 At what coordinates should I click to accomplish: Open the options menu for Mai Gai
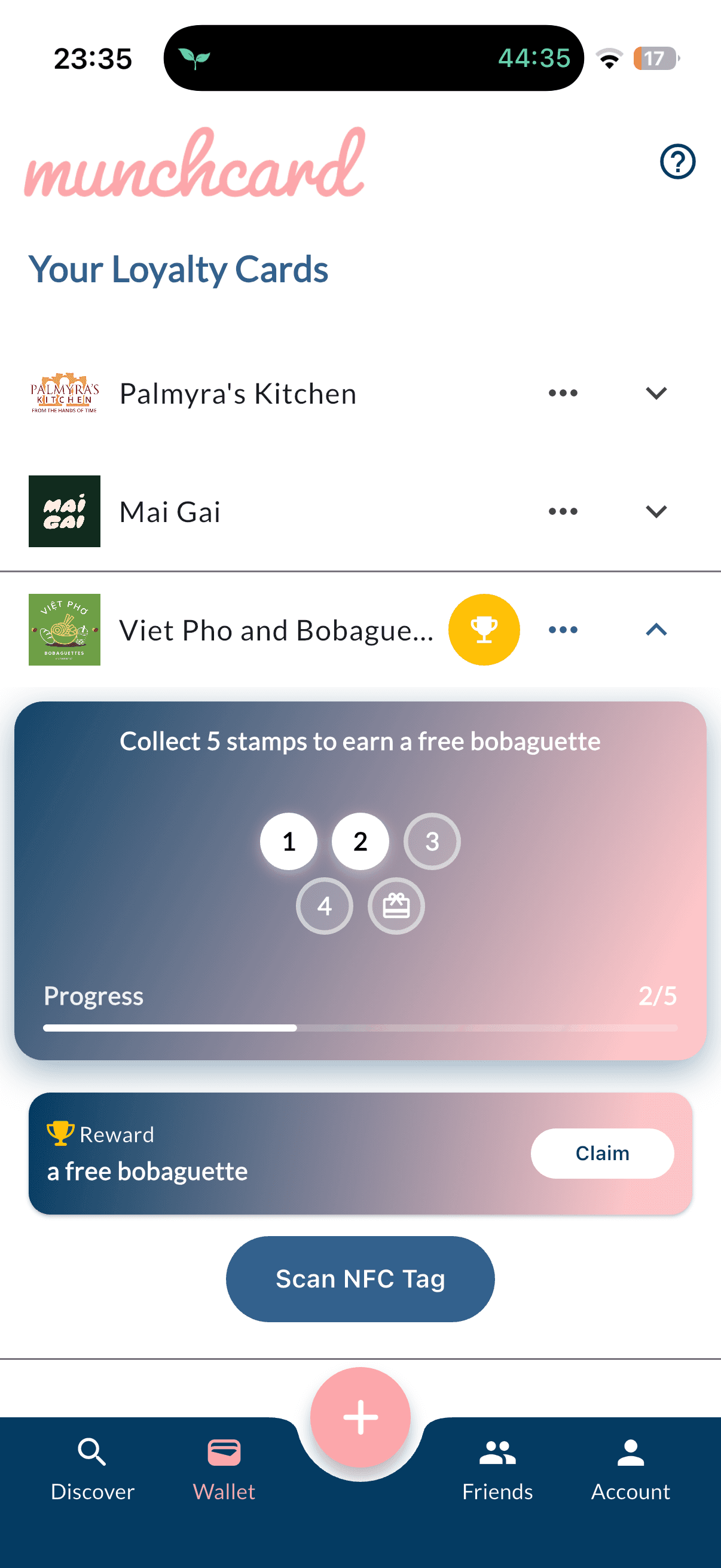click(x=561, y=511)
